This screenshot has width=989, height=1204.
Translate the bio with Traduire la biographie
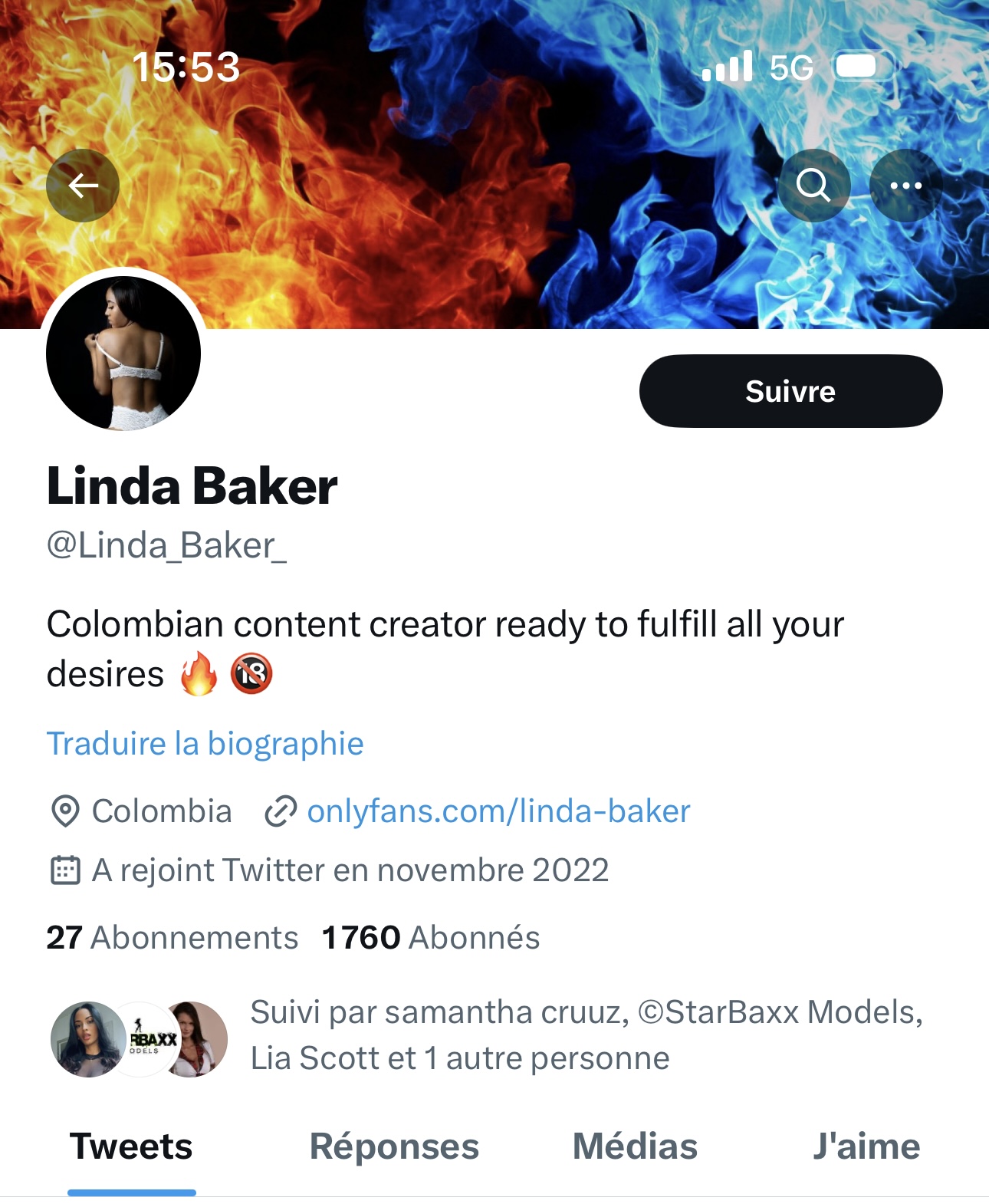[205, 743]
